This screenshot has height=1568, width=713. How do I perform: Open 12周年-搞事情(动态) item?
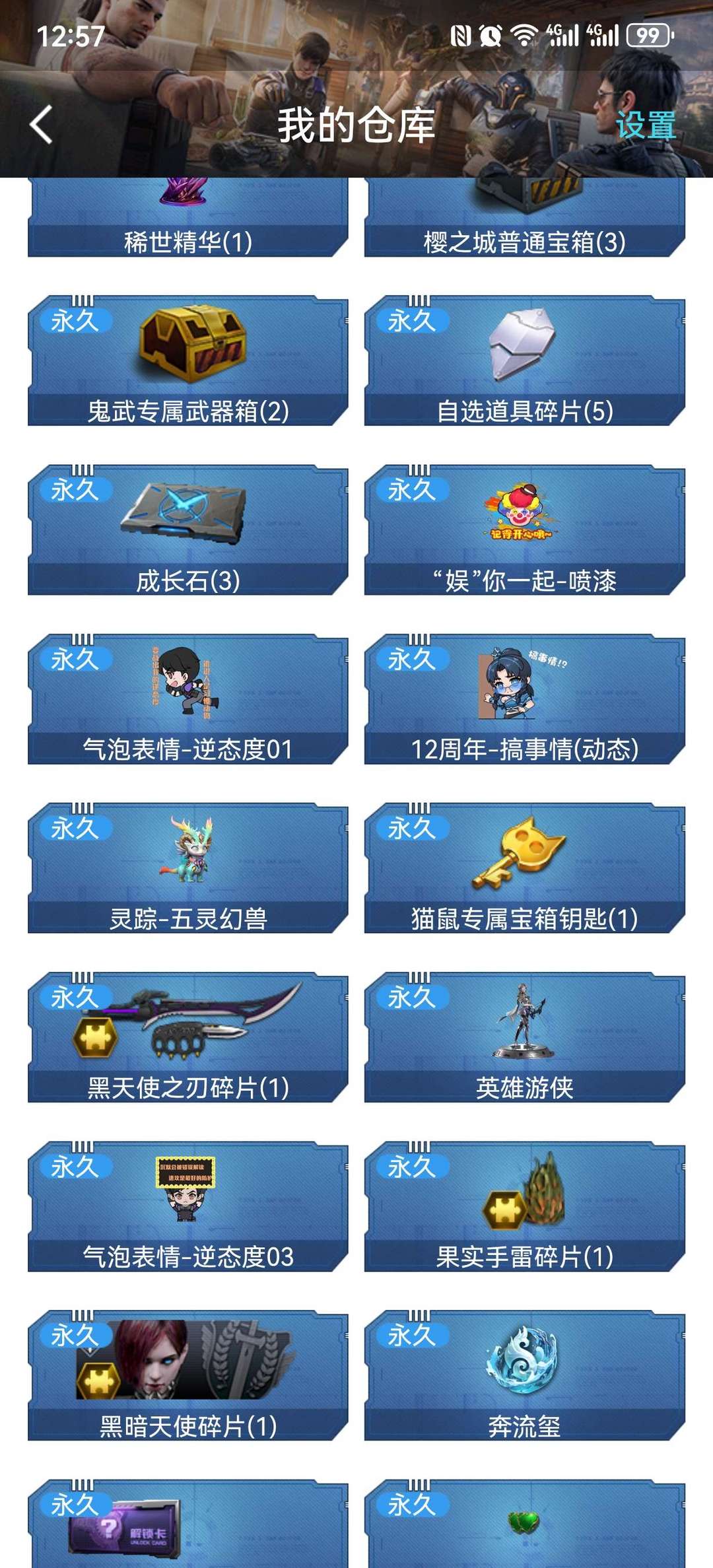pyautogui.click(x=525, y=699)
